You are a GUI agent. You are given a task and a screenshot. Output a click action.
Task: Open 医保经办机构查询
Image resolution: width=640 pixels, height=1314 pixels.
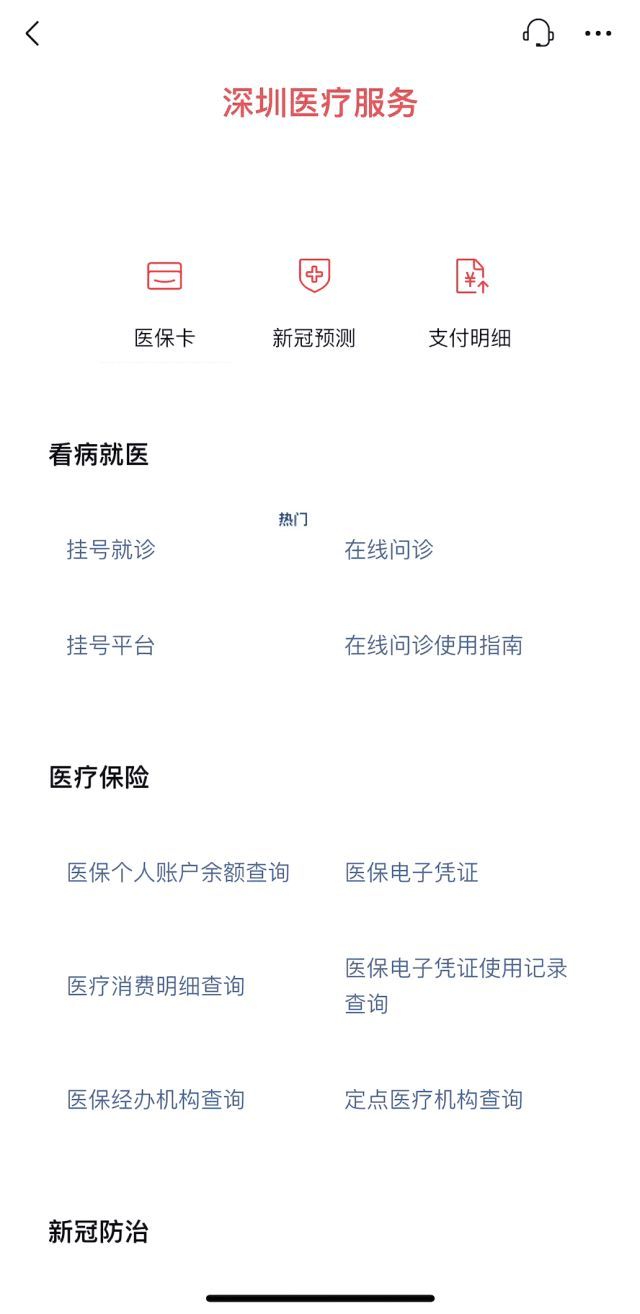click(x=156, y=1100)
